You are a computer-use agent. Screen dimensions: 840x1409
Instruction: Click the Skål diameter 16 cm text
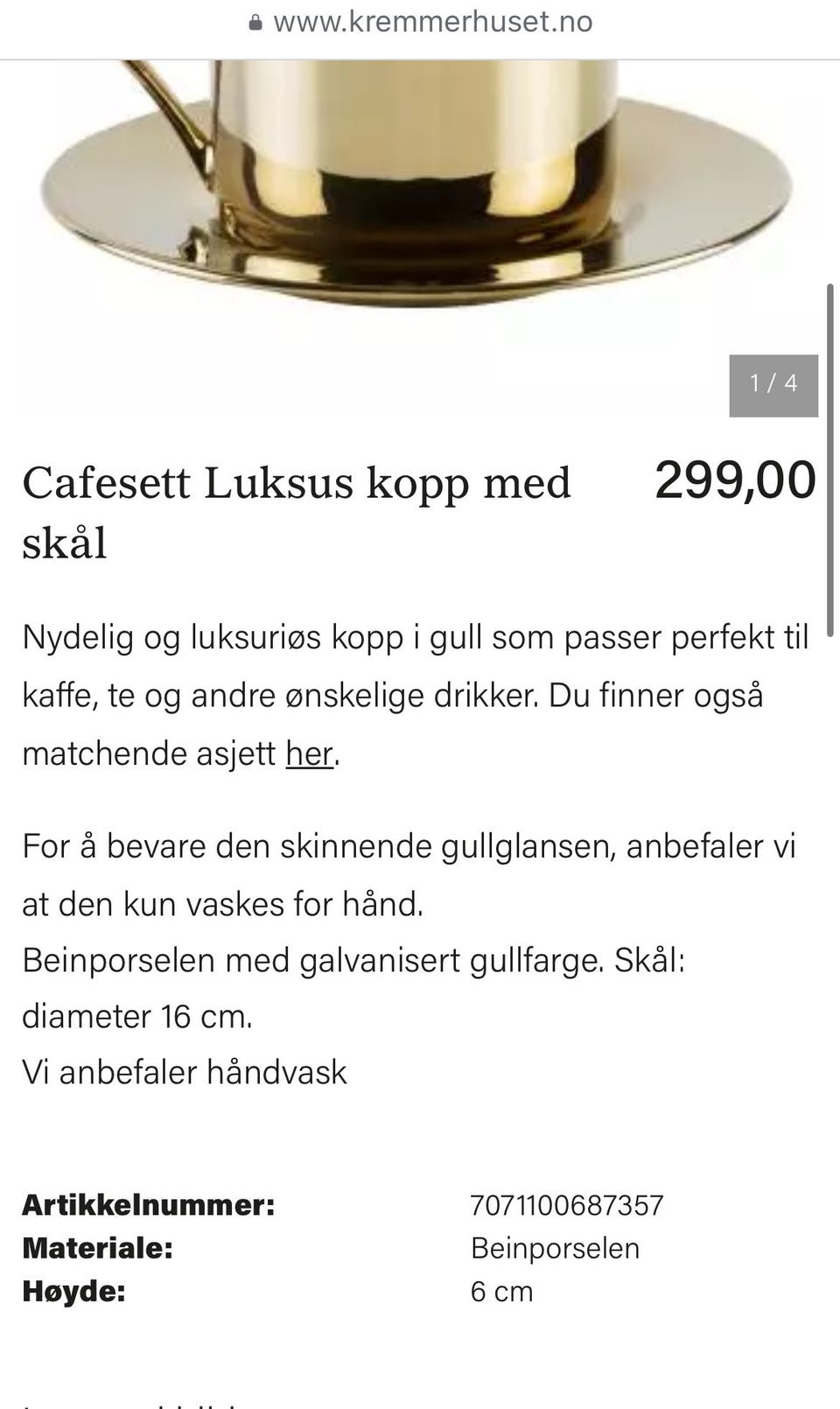pyautogui.click(x=136, y=1015)
